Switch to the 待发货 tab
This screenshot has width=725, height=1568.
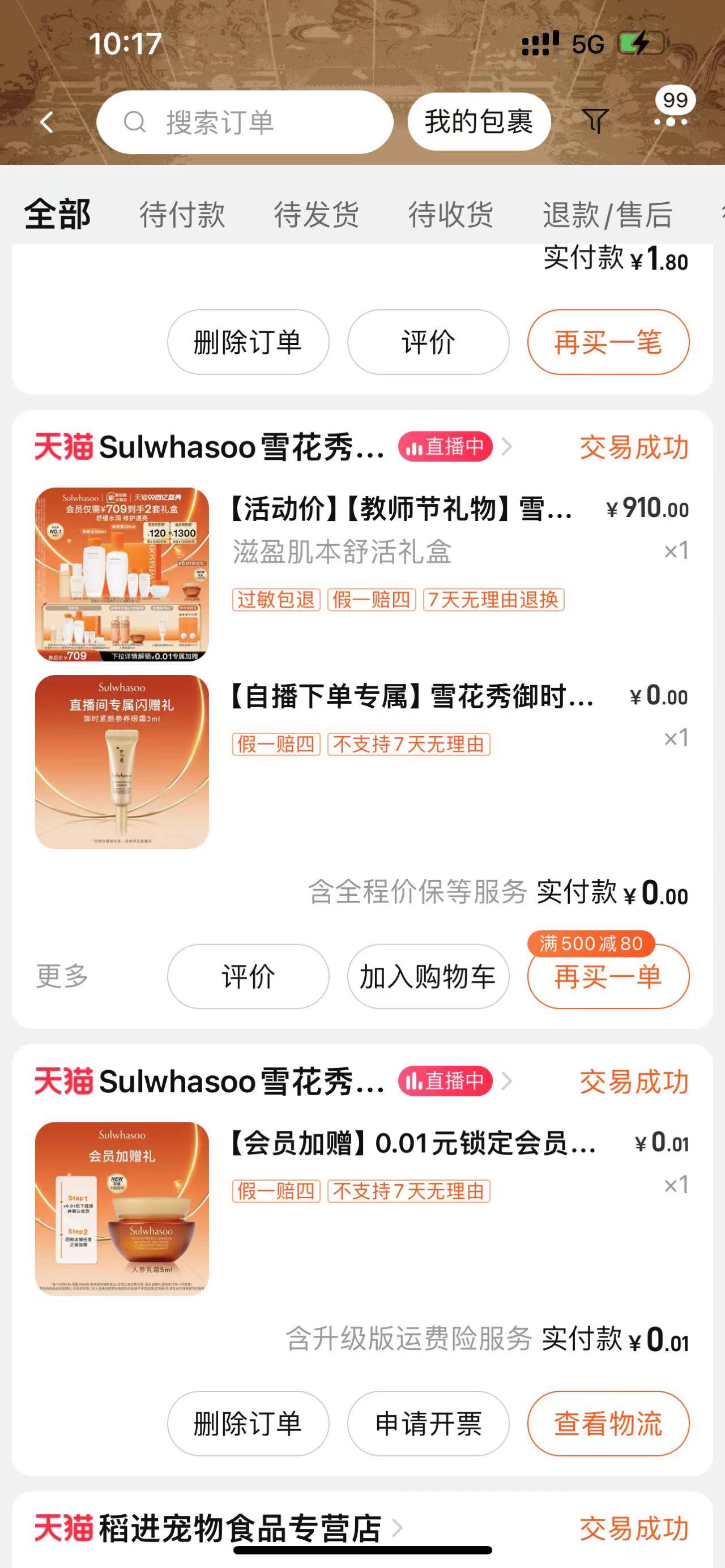316,215
